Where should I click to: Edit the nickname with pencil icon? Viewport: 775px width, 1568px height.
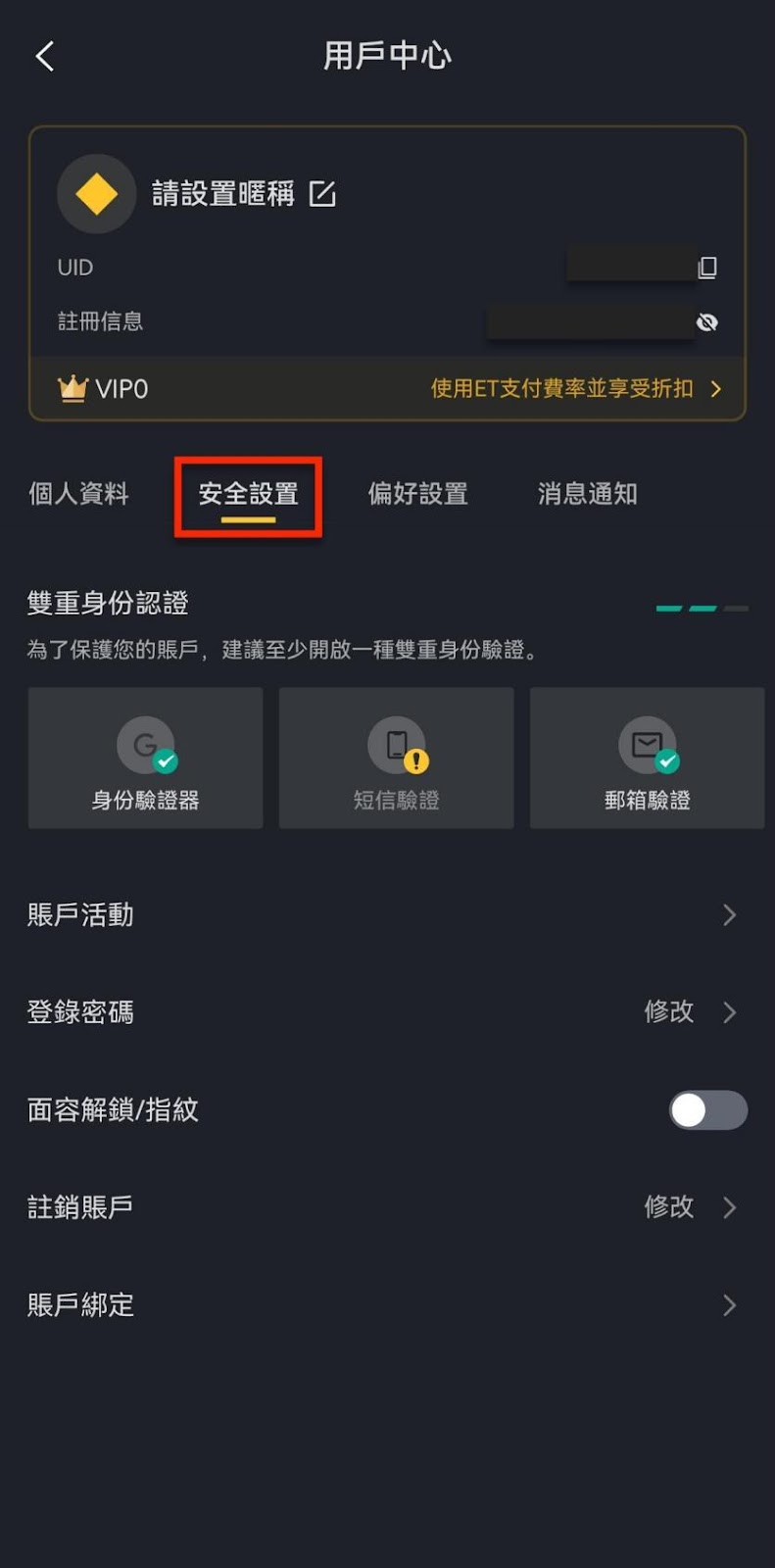322,194
